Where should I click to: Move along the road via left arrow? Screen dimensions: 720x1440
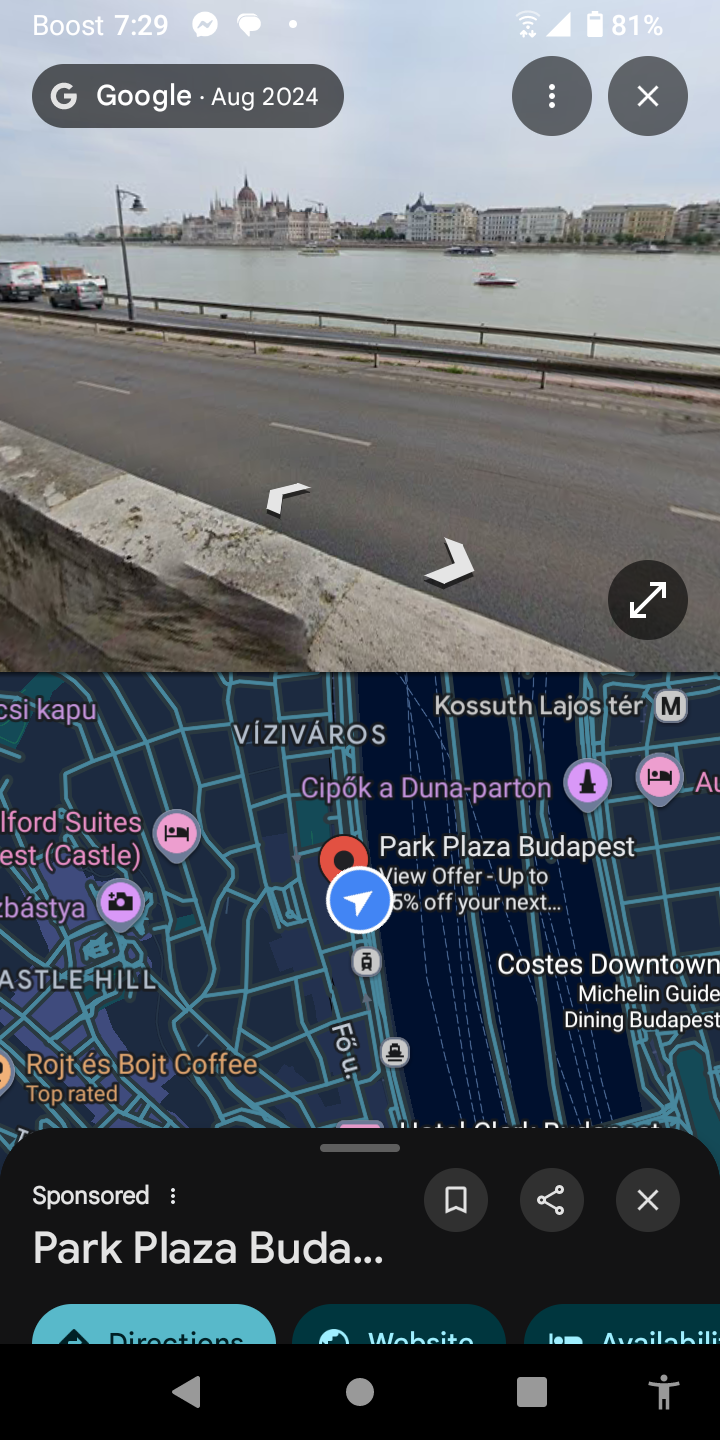[x=287, y=497]
